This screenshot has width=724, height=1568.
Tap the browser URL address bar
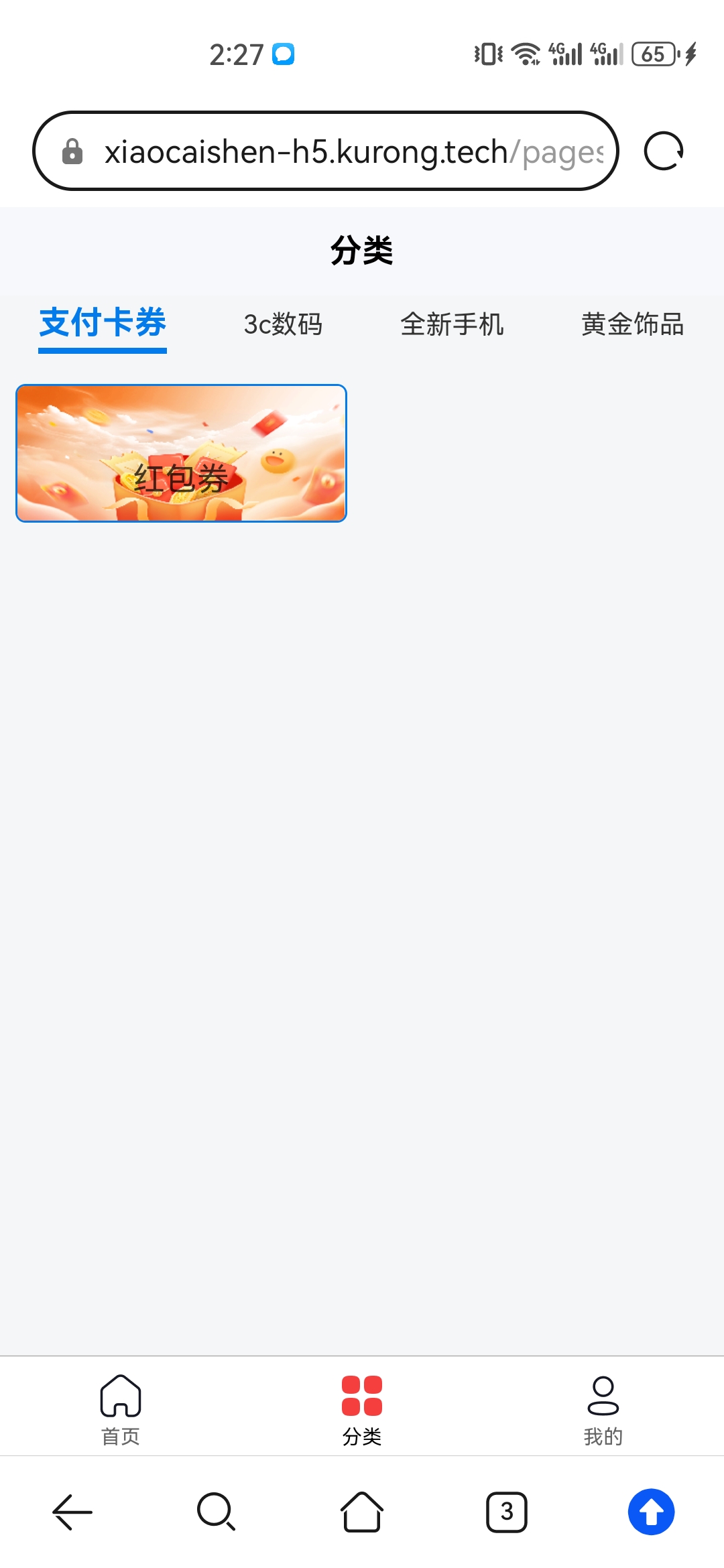325,151
